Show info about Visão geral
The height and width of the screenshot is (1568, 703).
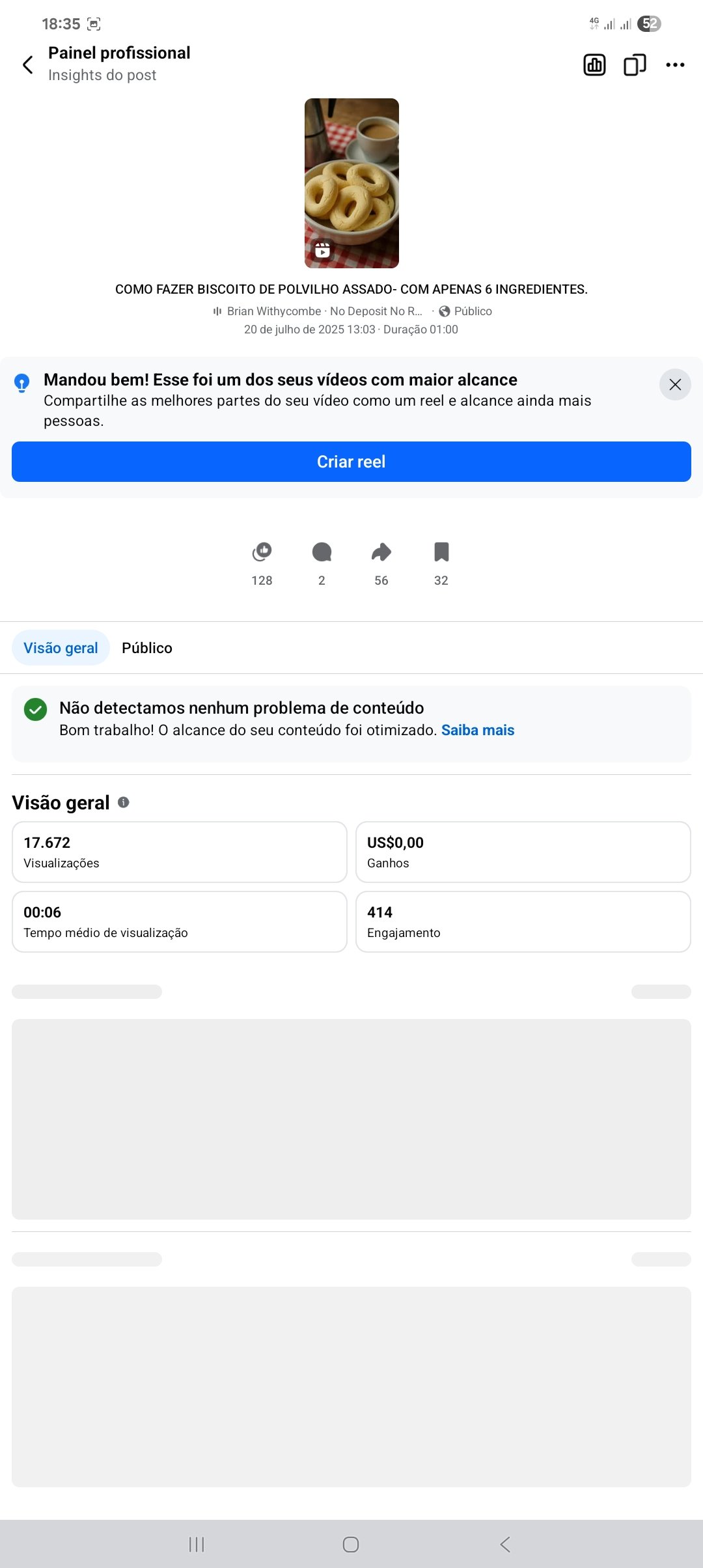(x=124, y=802)
